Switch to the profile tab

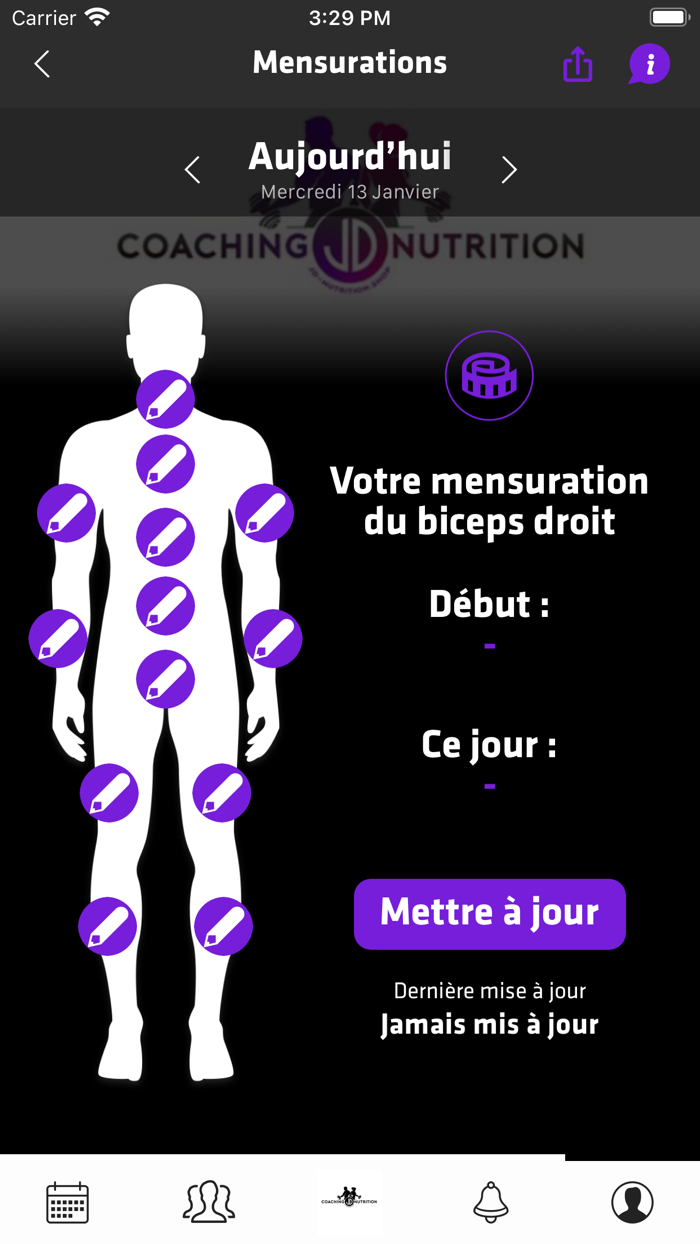[632, 1202]
